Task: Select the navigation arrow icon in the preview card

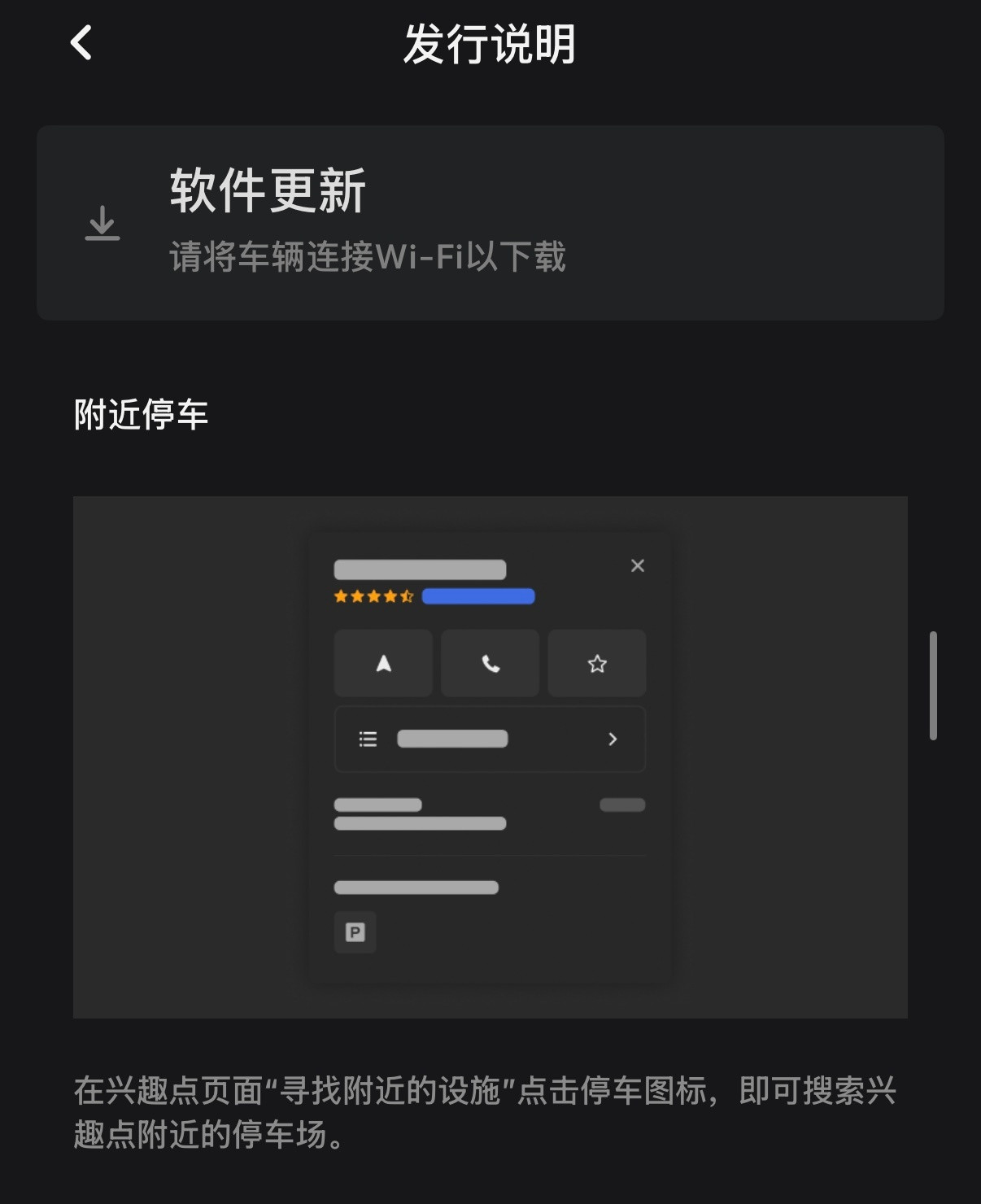Action: [382, 663]
